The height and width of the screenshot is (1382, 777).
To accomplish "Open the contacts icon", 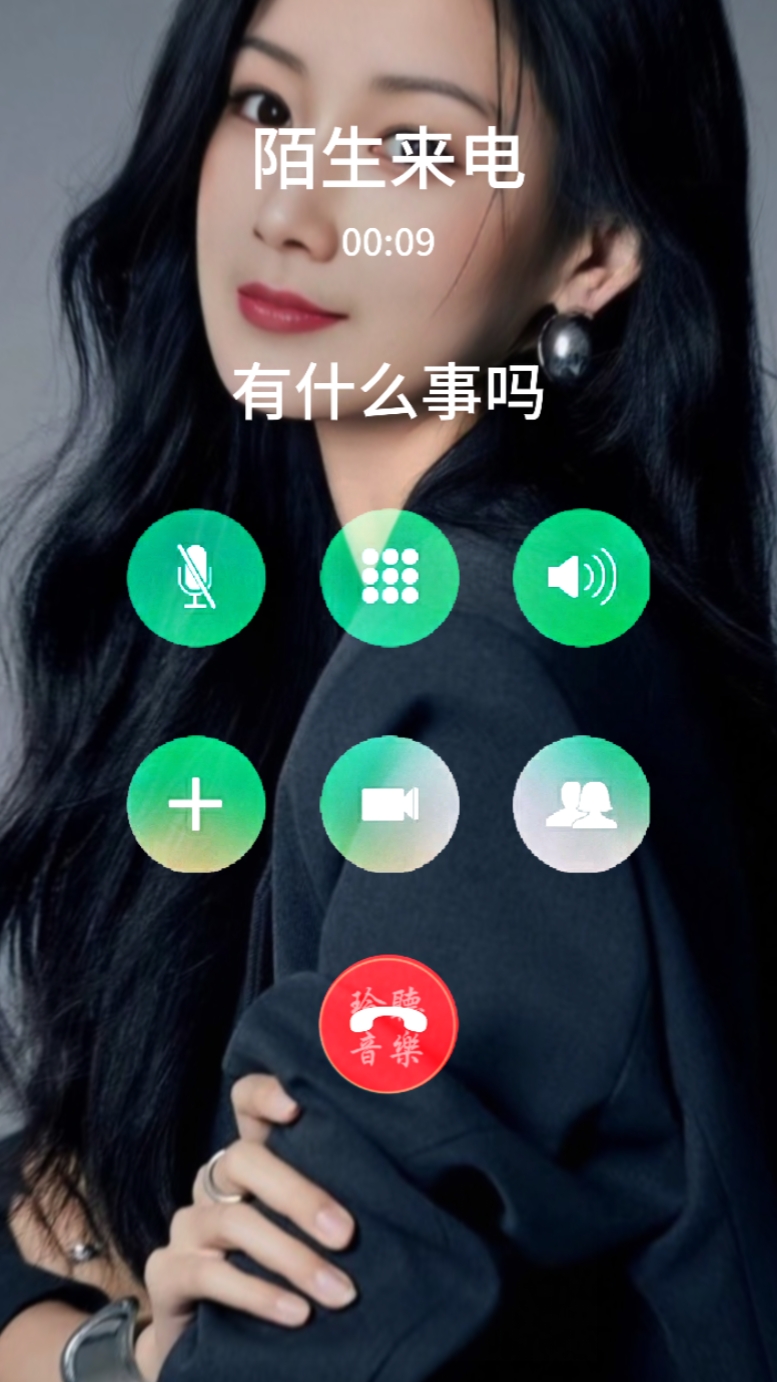I will click(581, 804).
